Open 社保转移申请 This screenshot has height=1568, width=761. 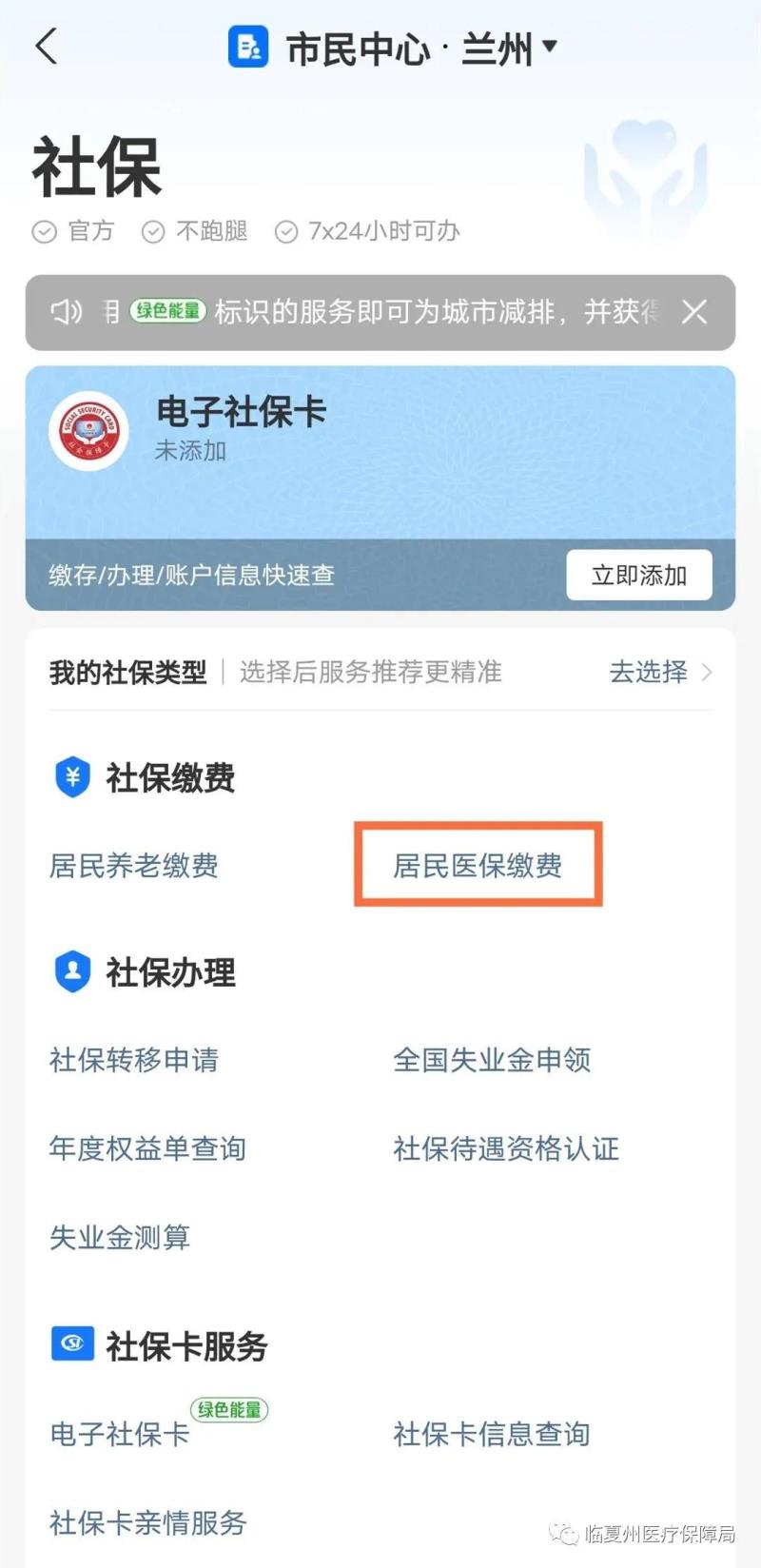[x=134, y=1060]
